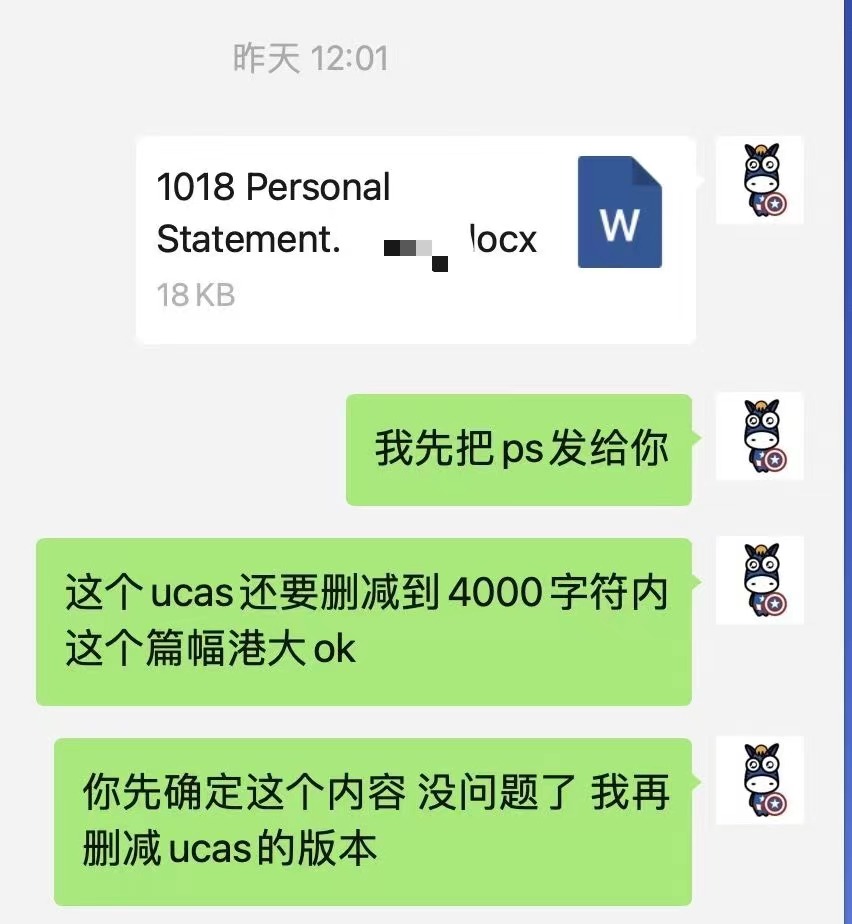Tap avatar beside 你先确定这个内容 message
Screen dimensions: 852x924
pos(760,780)
